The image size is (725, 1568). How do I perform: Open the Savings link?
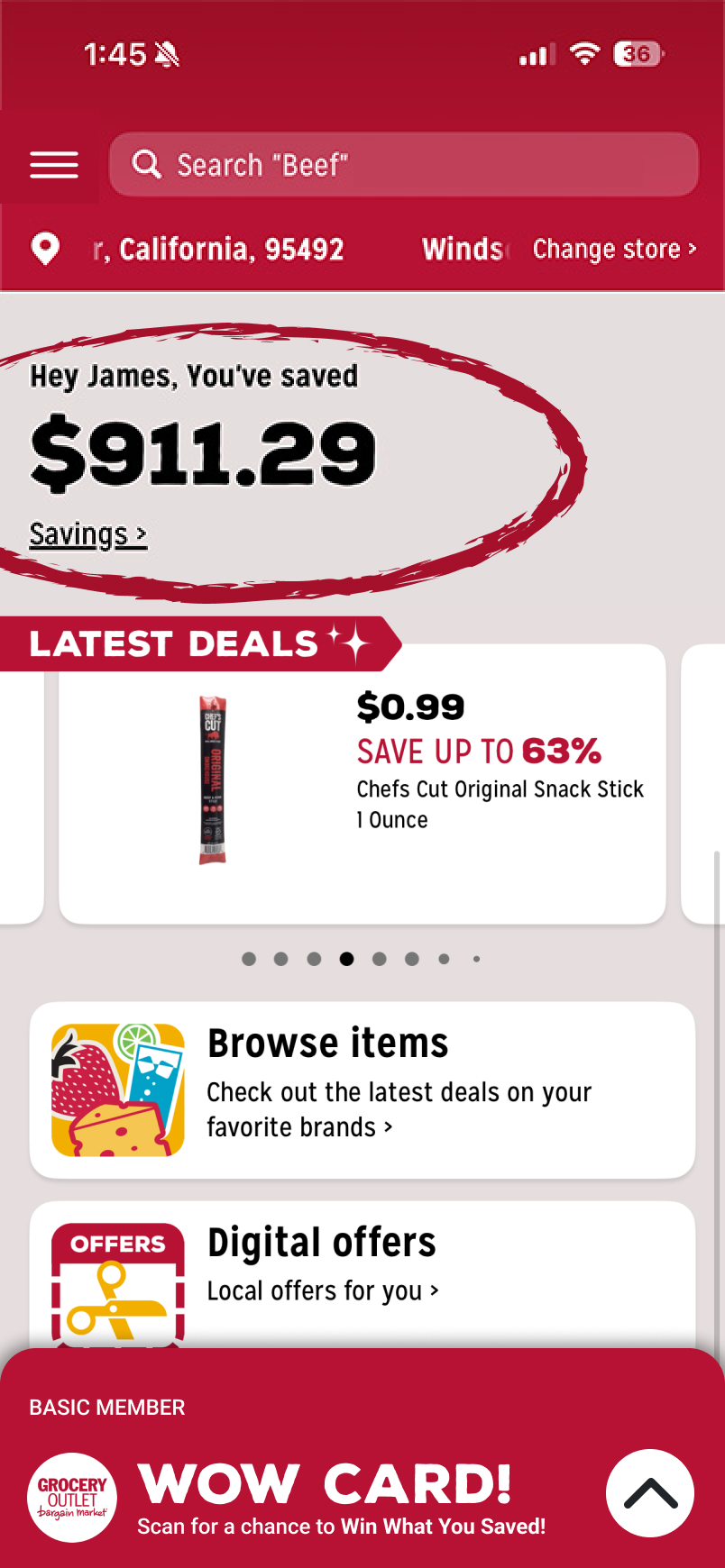[87, 534]
